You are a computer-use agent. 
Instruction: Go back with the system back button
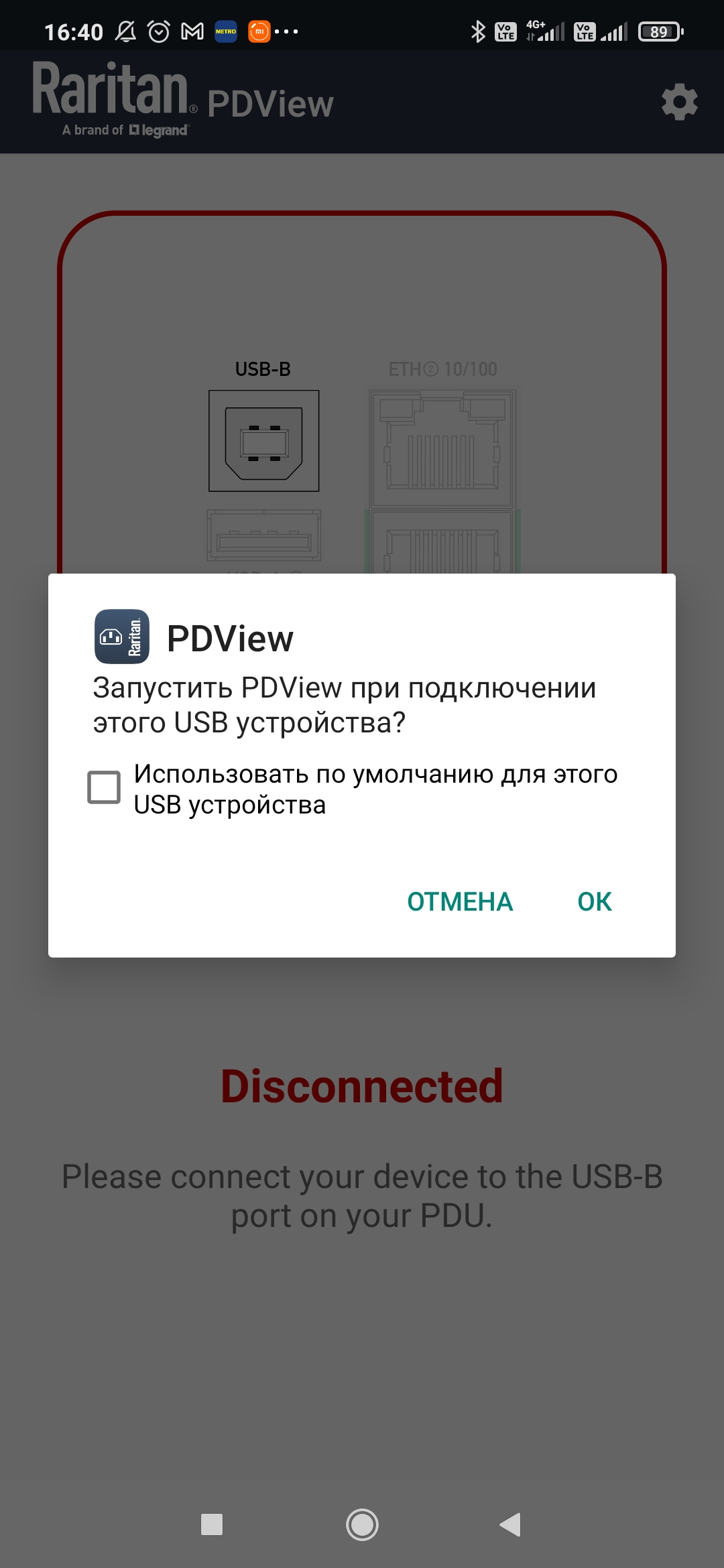pyautogui.click(x=511, y=1524)
